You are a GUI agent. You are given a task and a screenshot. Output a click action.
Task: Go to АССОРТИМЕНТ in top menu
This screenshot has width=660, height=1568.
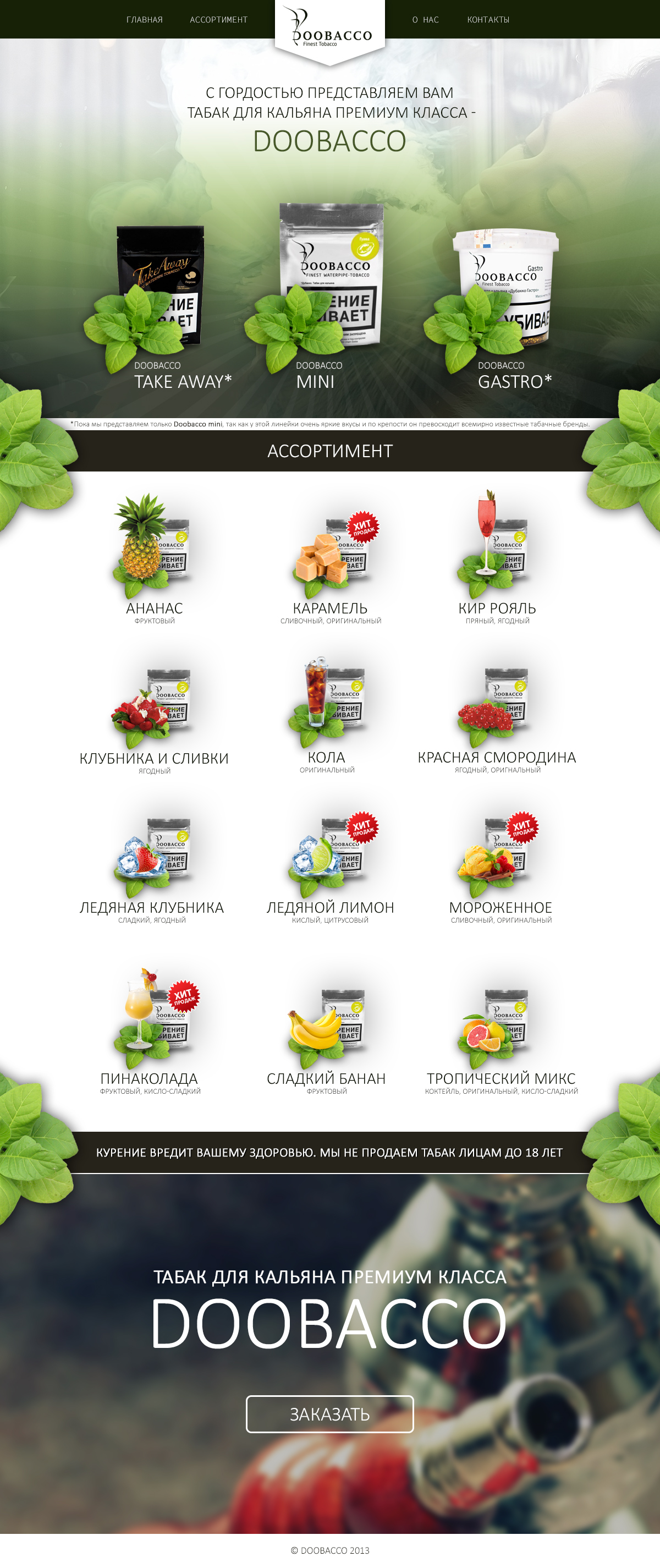coord(218,19)
